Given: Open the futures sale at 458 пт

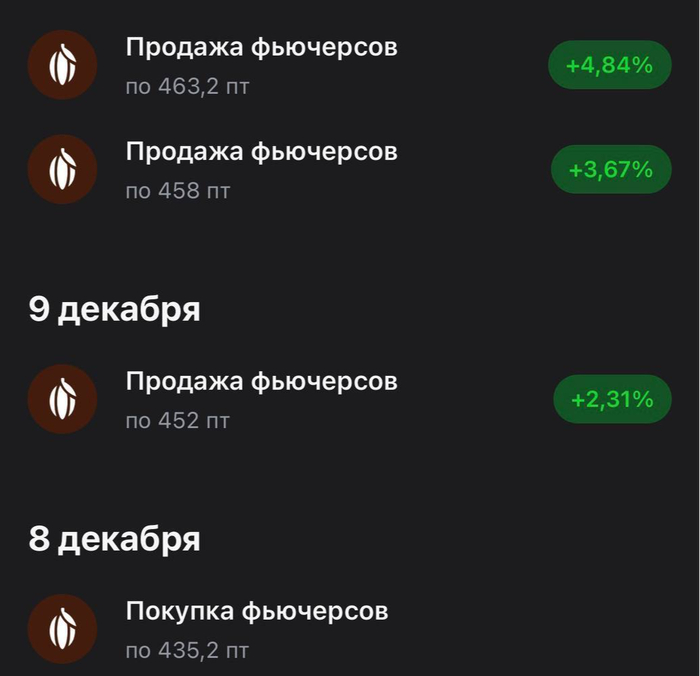Looking at the screenshot, I should tap(262, 169).
